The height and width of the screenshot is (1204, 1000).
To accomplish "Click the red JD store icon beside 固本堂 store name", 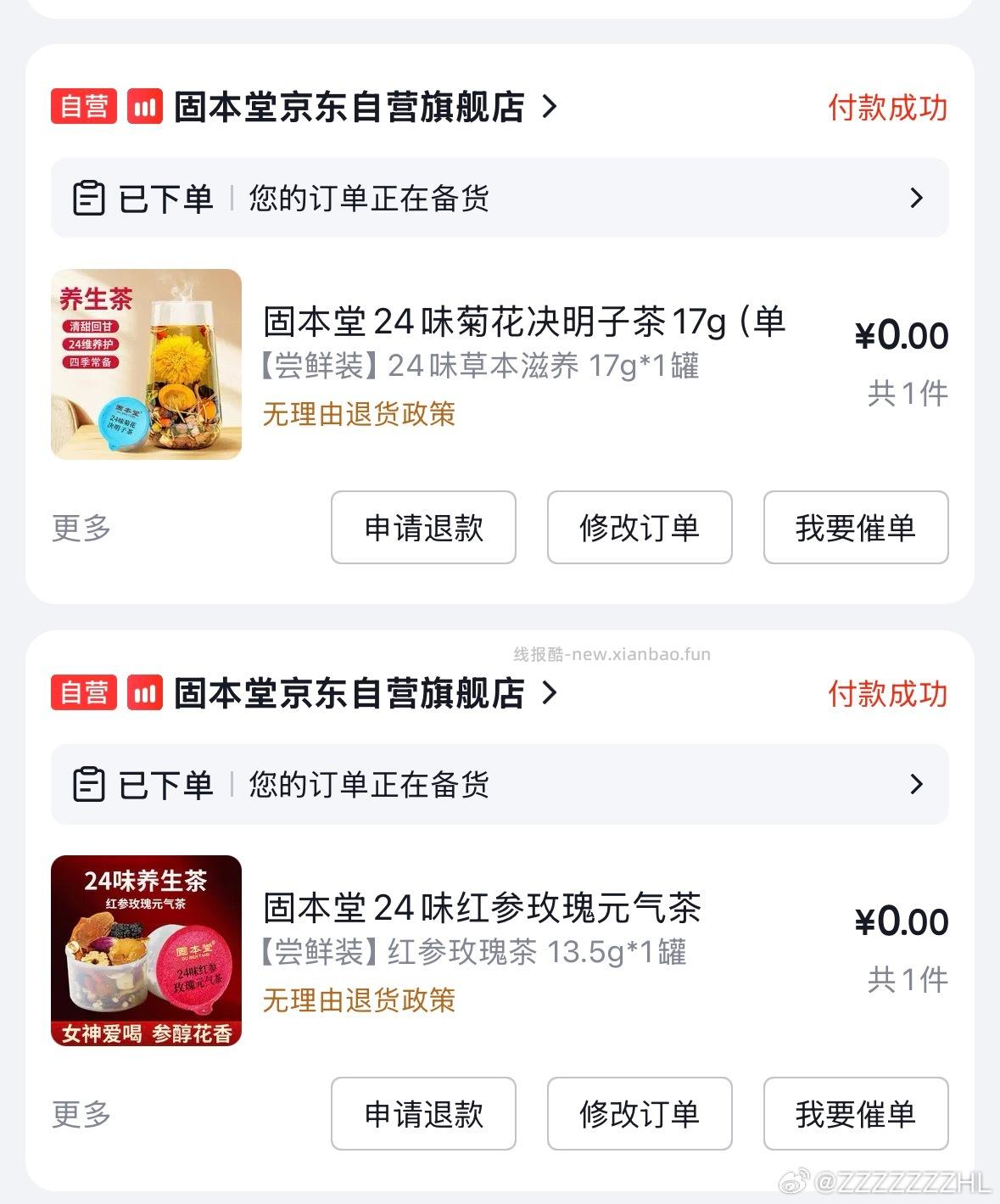I will point(144,107).
